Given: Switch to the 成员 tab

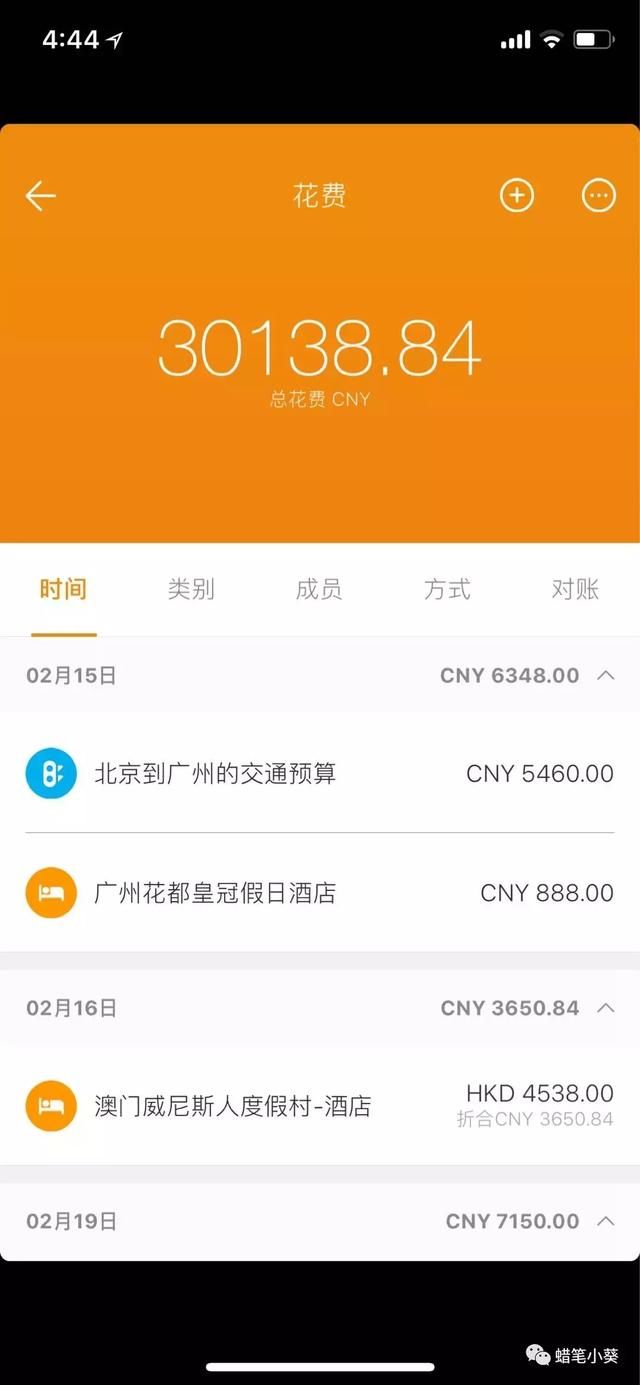Looking at the screenshot, I should tap(319, 590).
